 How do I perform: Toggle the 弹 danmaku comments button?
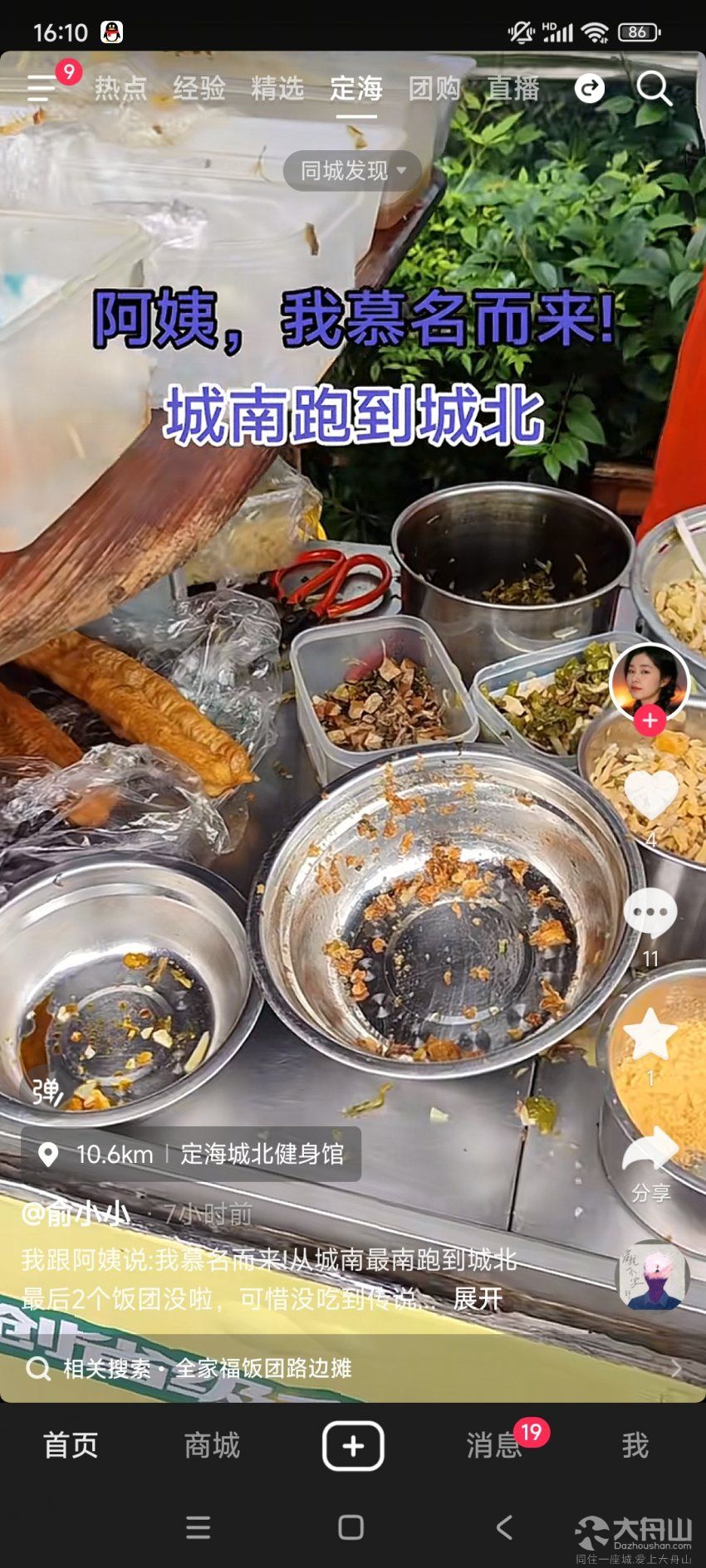click(x=47, y=1091)
